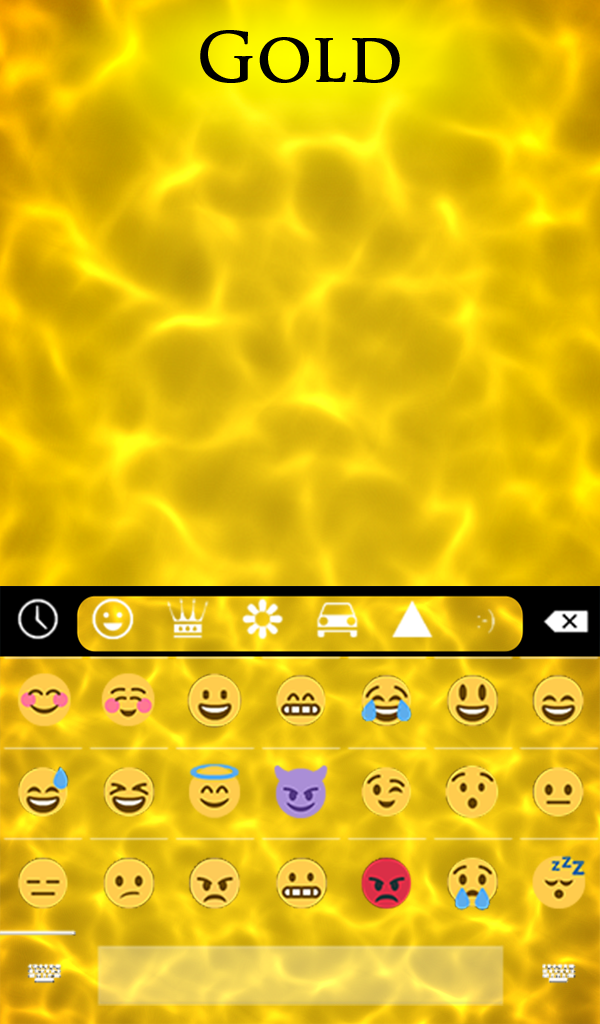The image size is (600, 1024).
Task: Insert the red angry face emoji
Action: (386, 882)
